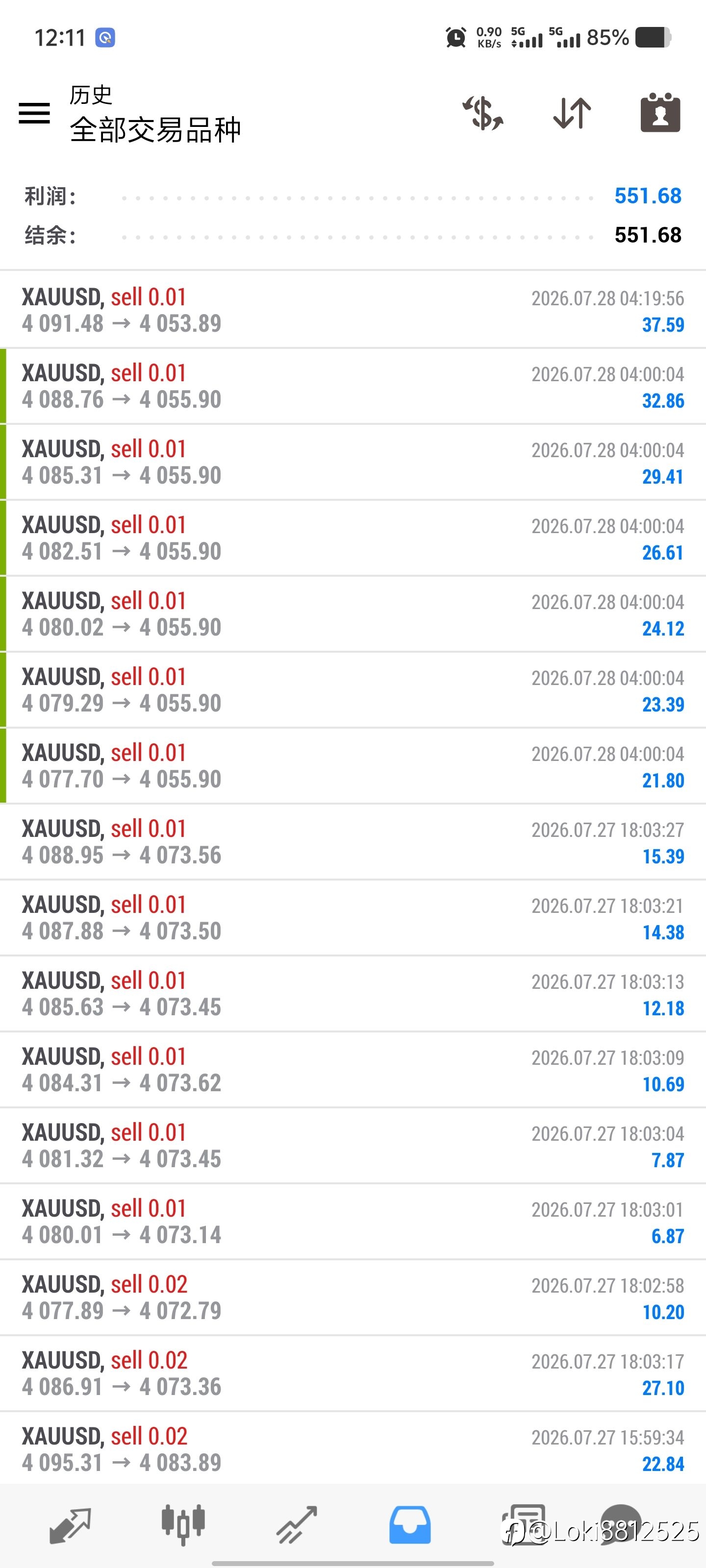Open the trade closed at 18:03:27

353,842
